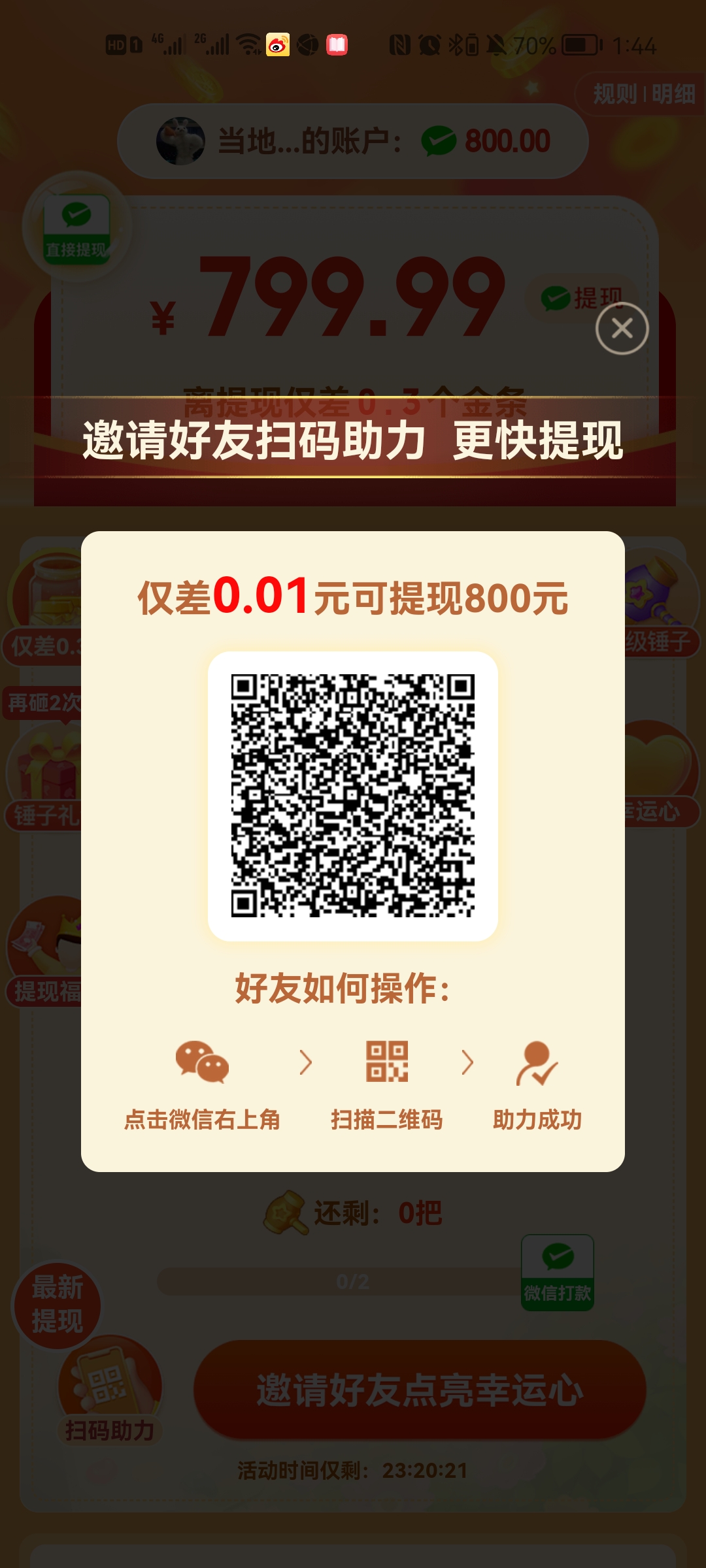Screen dimensions: 706x1568
Task: Open the 规则 | 明细 rules page
Action: (643, 94)
